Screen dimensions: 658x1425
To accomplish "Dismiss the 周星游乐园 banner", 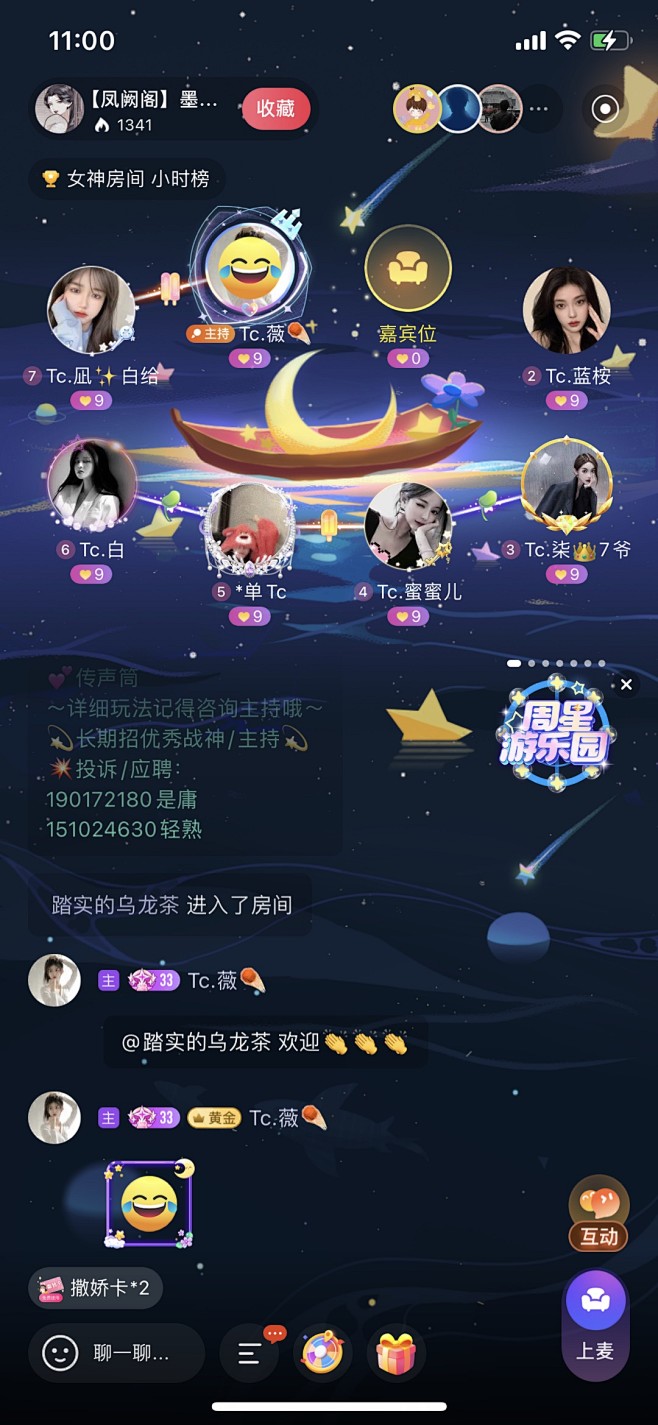I will (x=626, y=685).
